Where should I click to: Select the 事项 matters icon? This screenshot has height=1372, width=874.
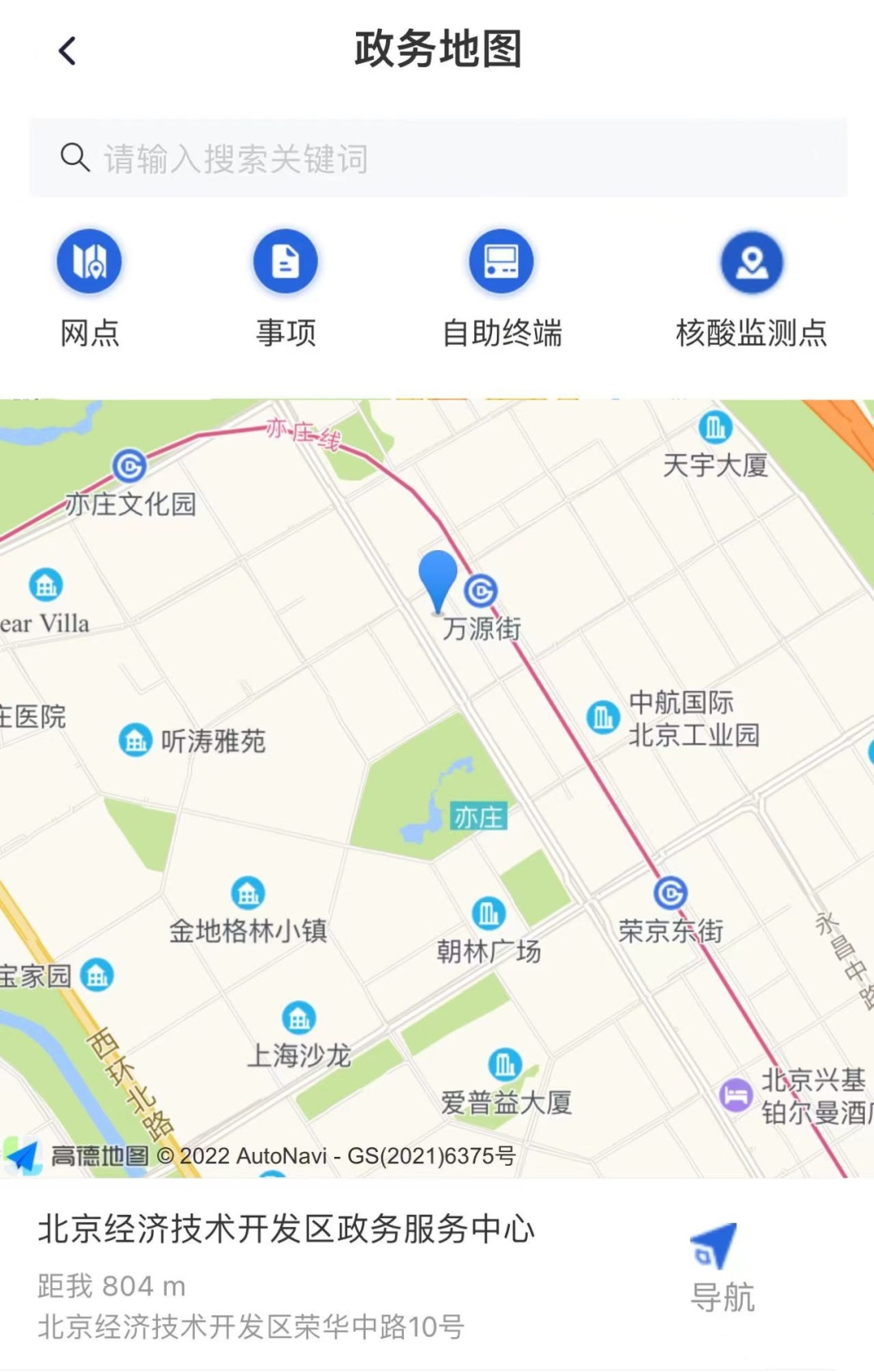(286, 260)
